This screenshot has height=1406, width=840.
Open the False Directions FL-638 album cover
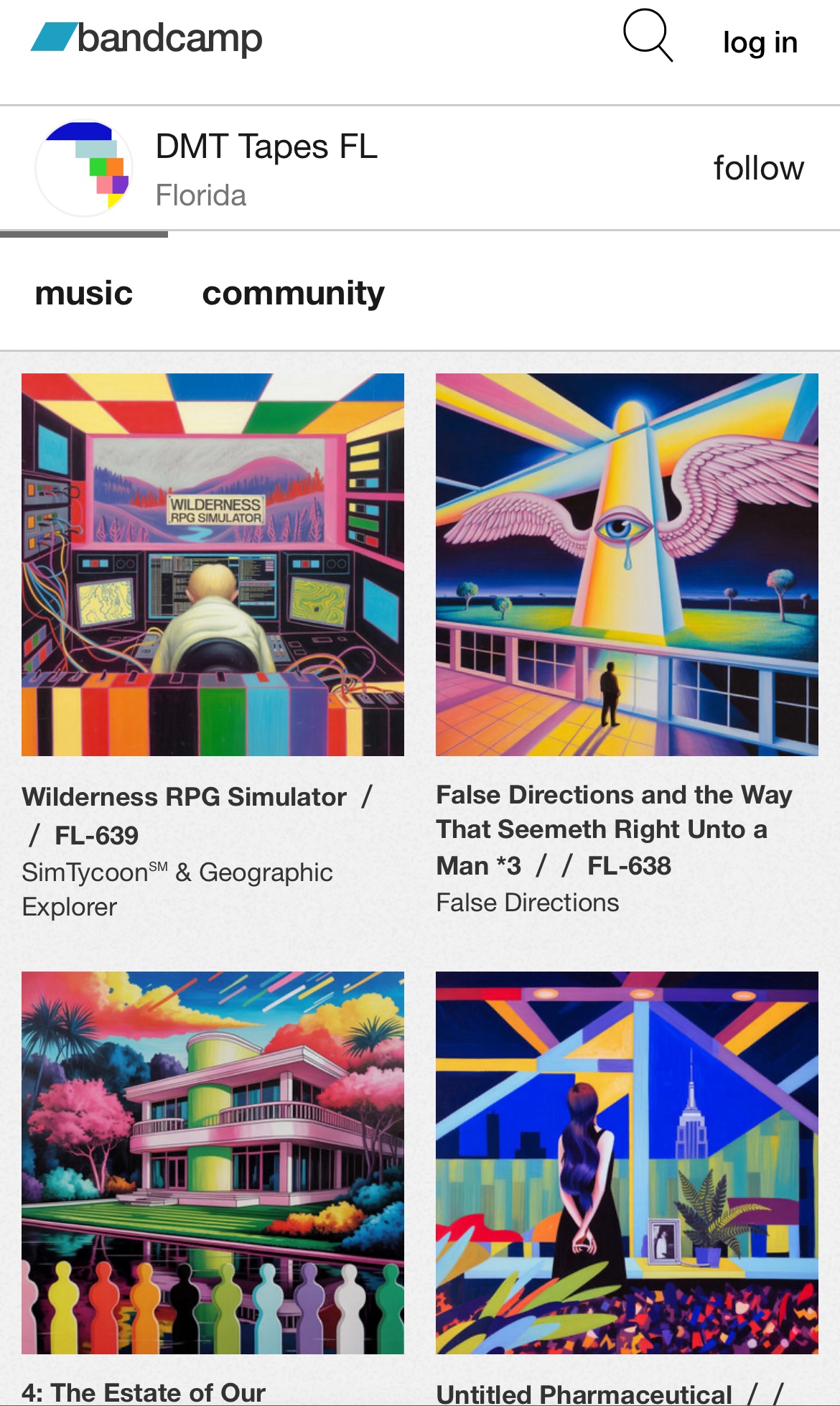point(627,564)
